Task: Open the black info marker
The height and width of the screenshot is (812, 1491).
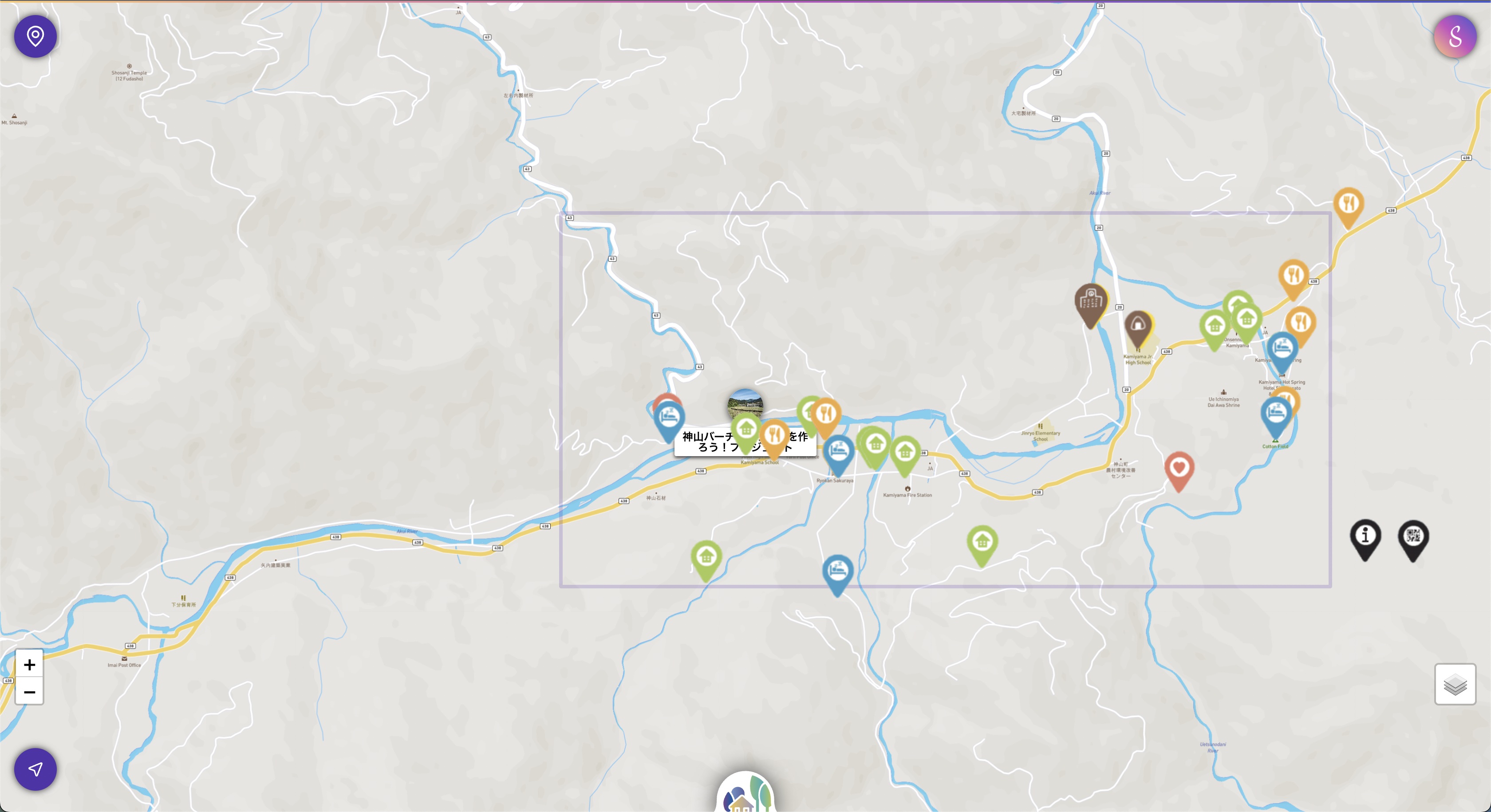Action: coord(1365,536)
